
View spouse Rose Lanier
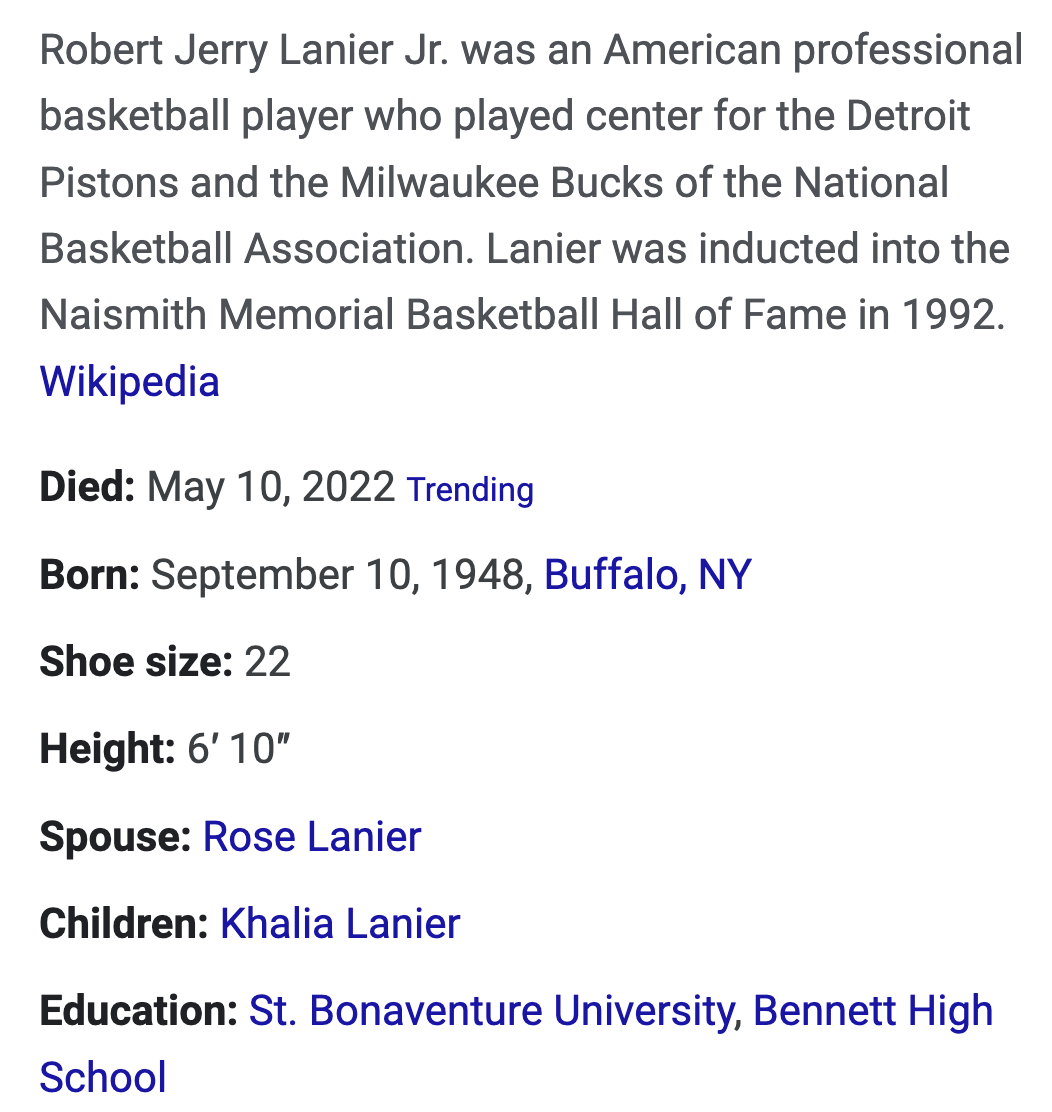point(312,837)
